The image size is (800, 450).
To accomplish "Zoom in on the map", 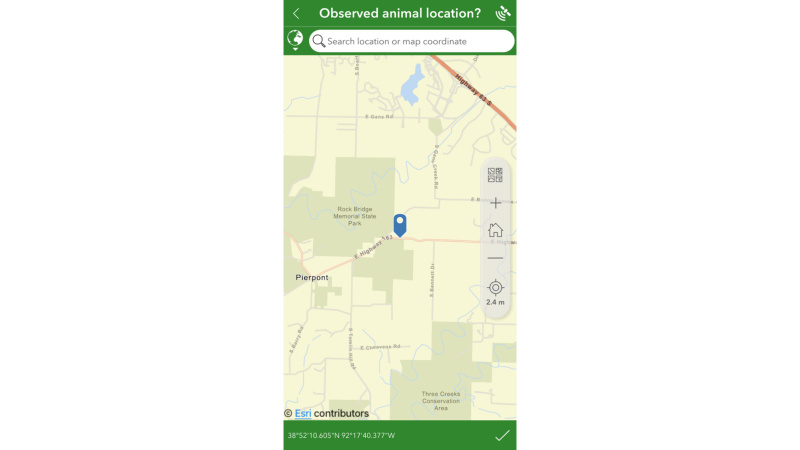I will [495, 203].
